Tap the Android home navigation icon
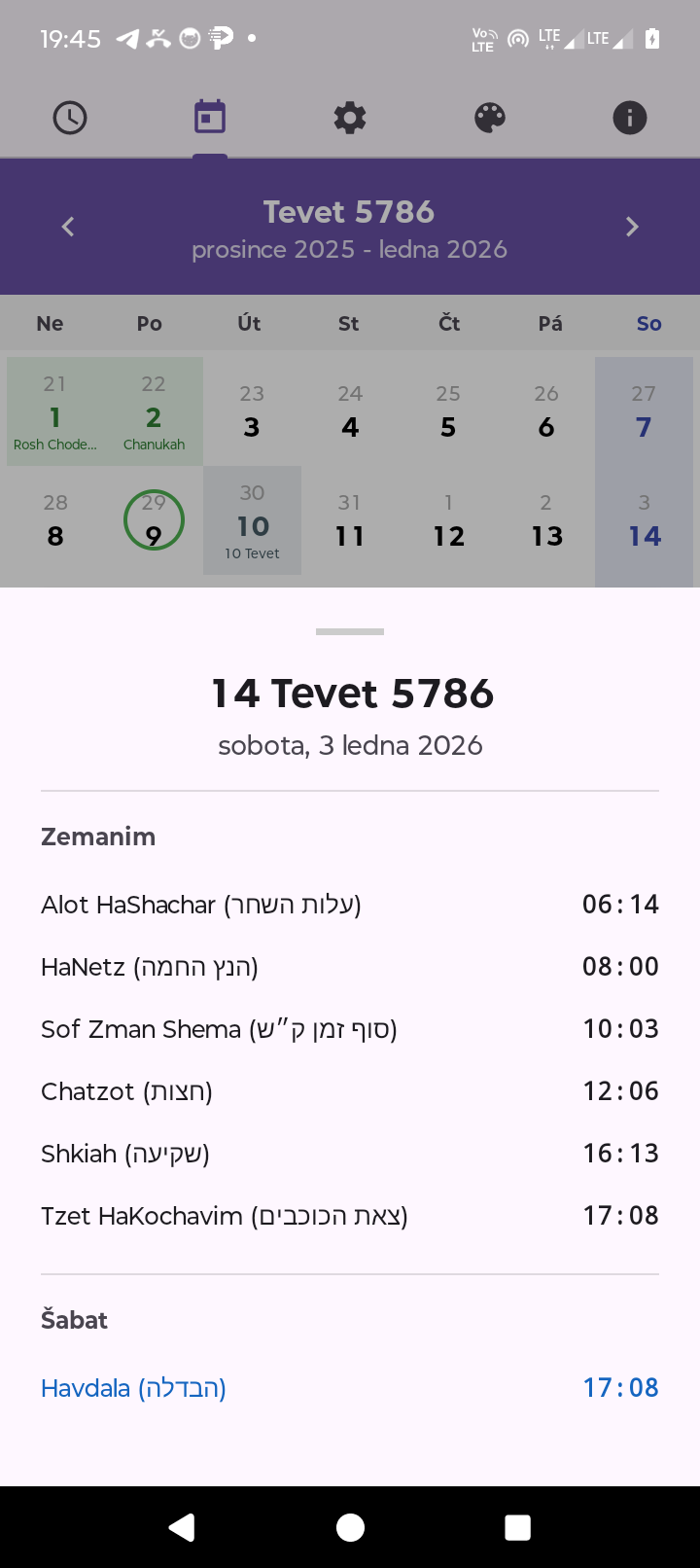The height and width of the screenshot is (1568, 700). [x=349, y=1527]
